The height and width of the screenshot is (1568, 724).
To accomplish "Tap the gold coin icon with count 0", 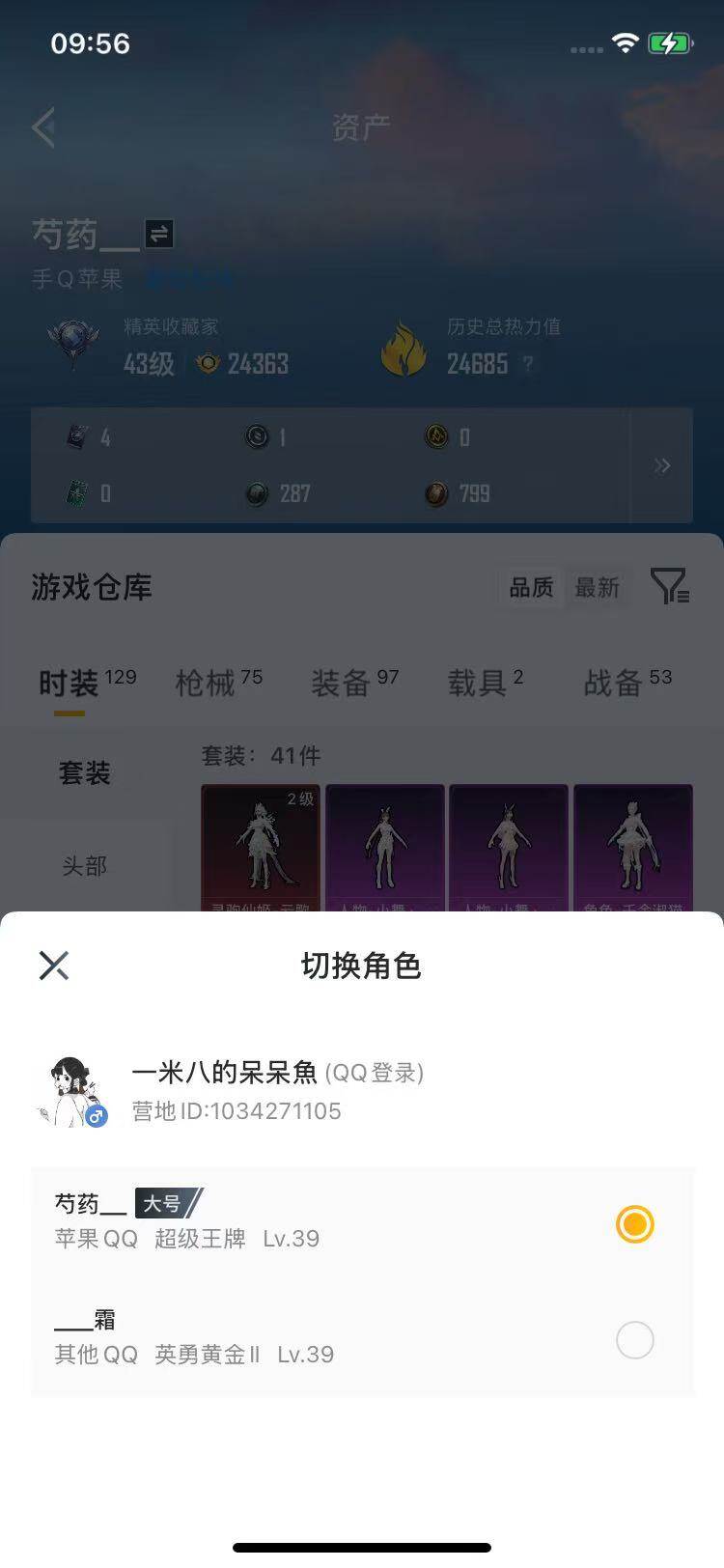I will click(436, 436).
